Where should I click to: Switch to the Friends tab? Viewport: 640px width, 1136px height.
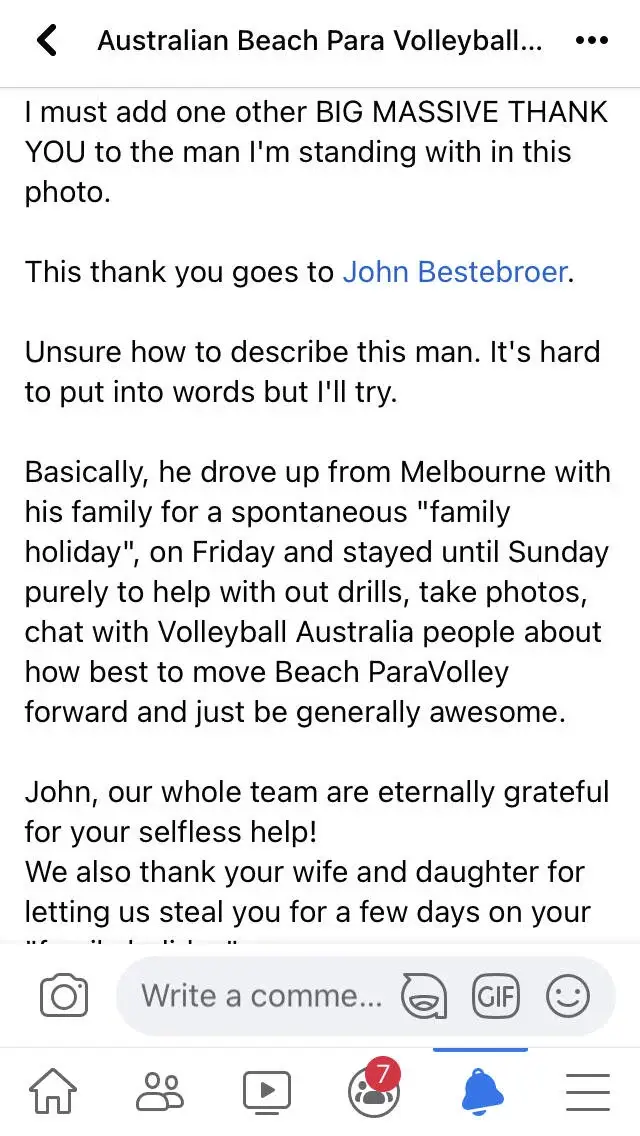point(159,1090)
